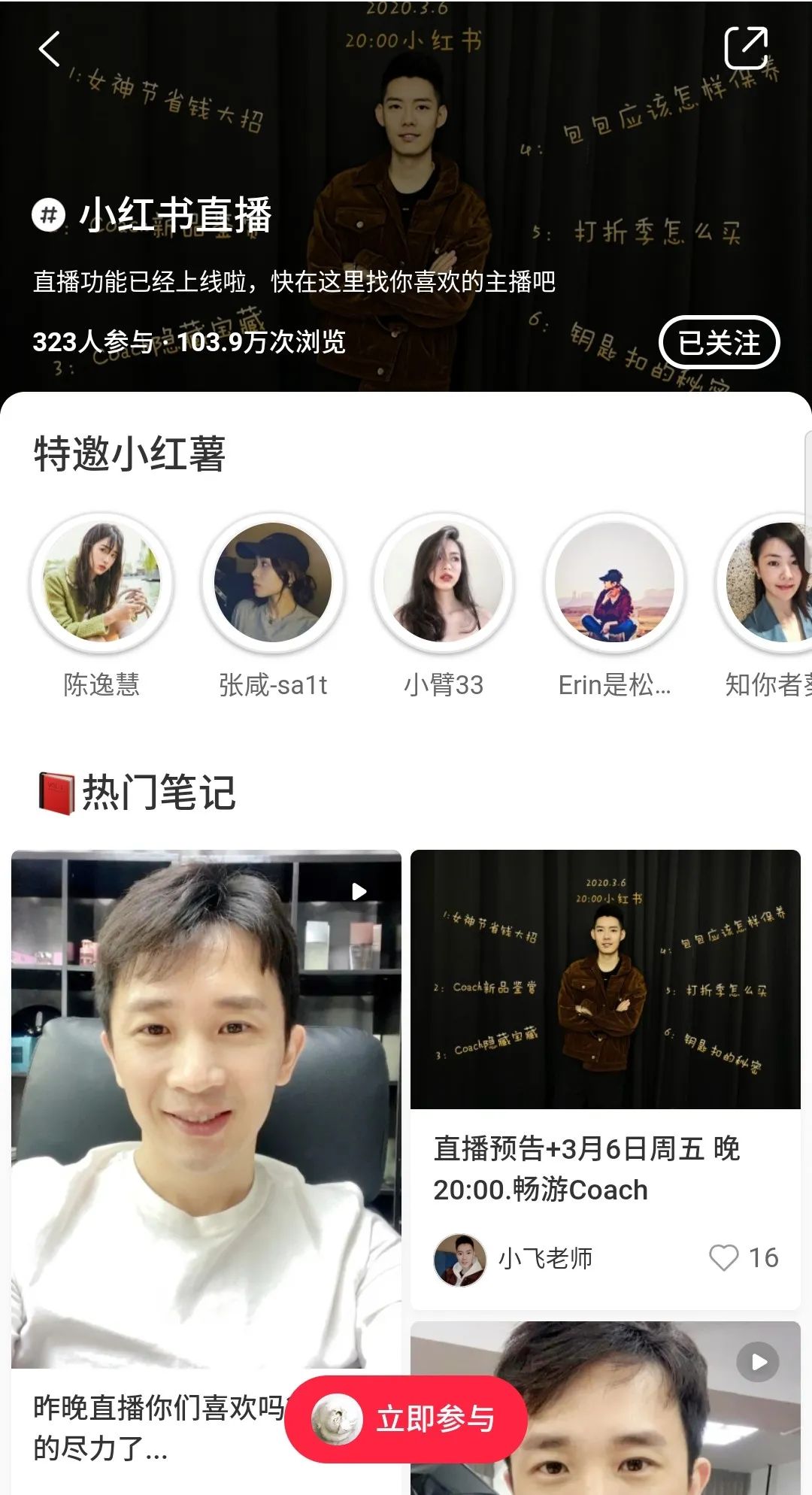
Task: Open the Erin是松 profile avatar
Action: point(614,583)
